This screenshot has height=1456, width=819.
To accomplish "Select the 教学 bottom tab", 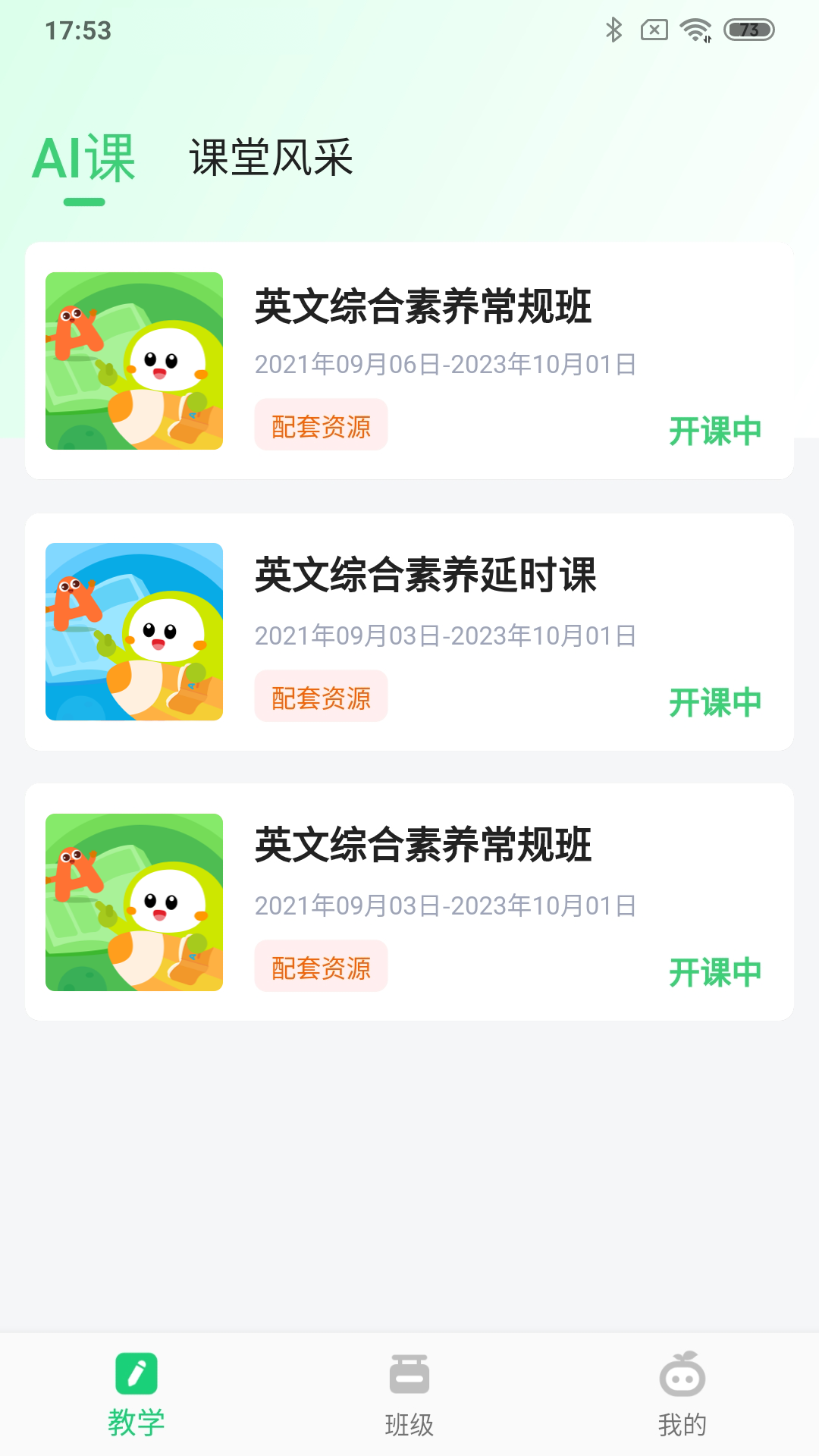I will tap(136, 1394).
